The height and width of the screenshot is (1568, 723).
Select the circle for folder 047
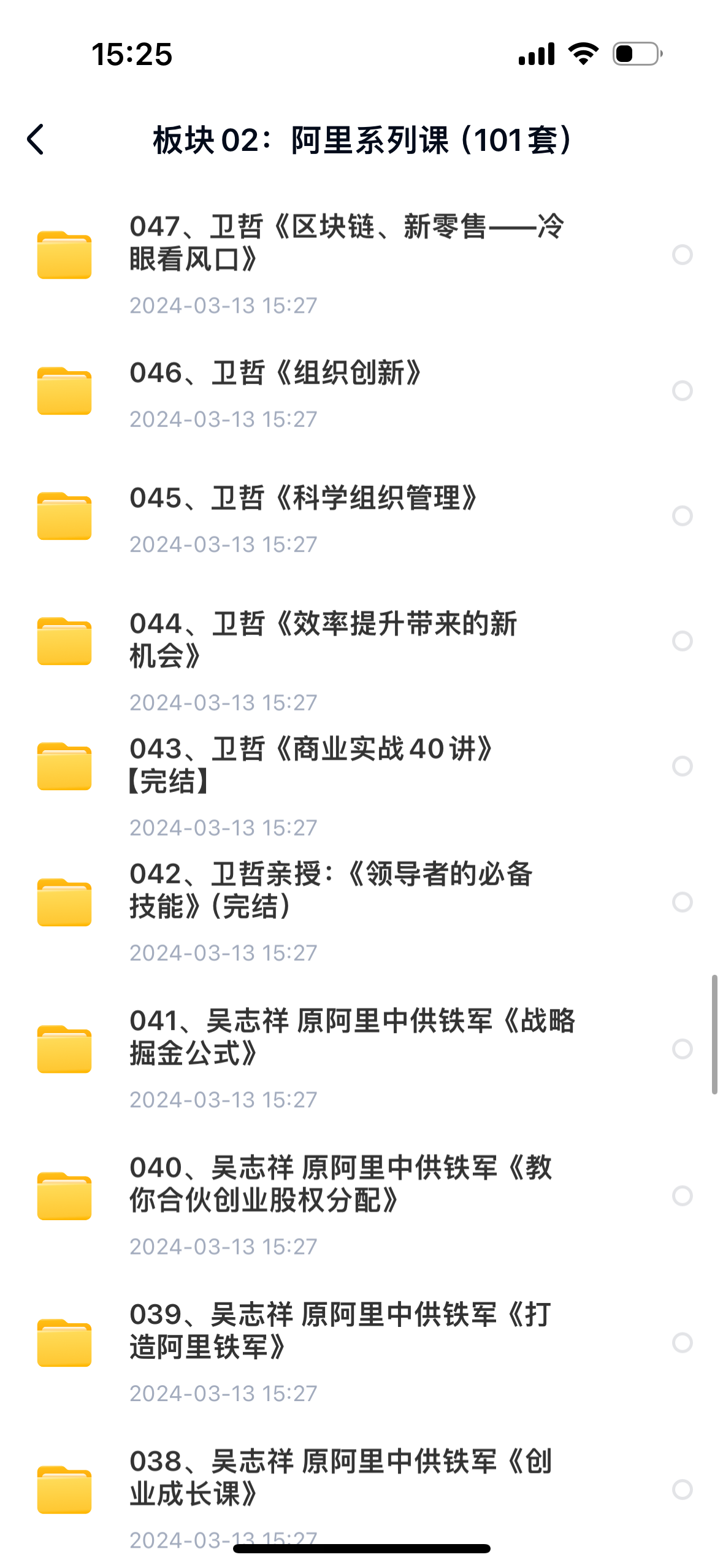point(683,255)
